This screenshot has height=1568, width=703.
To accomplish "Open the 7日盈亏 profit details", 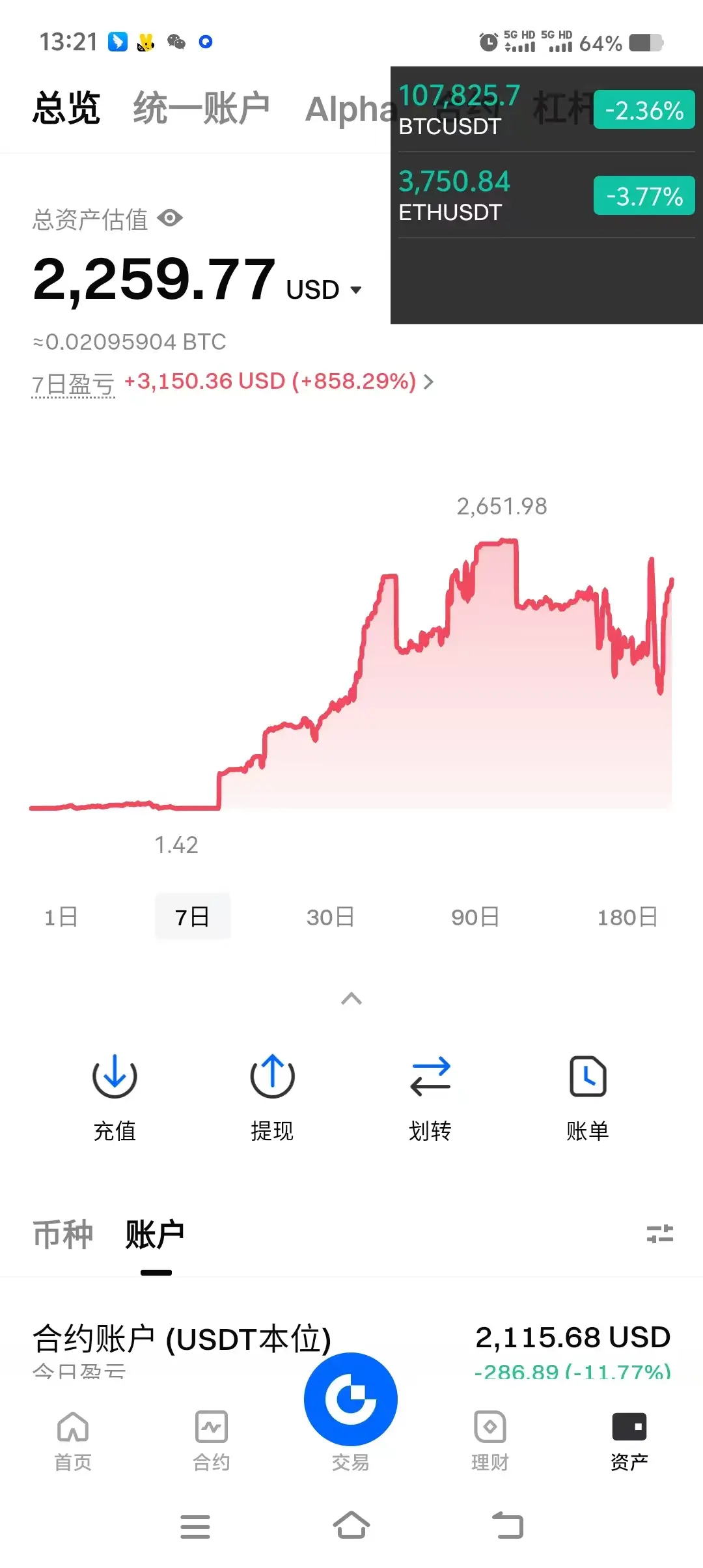I will [x=428, y=382].
